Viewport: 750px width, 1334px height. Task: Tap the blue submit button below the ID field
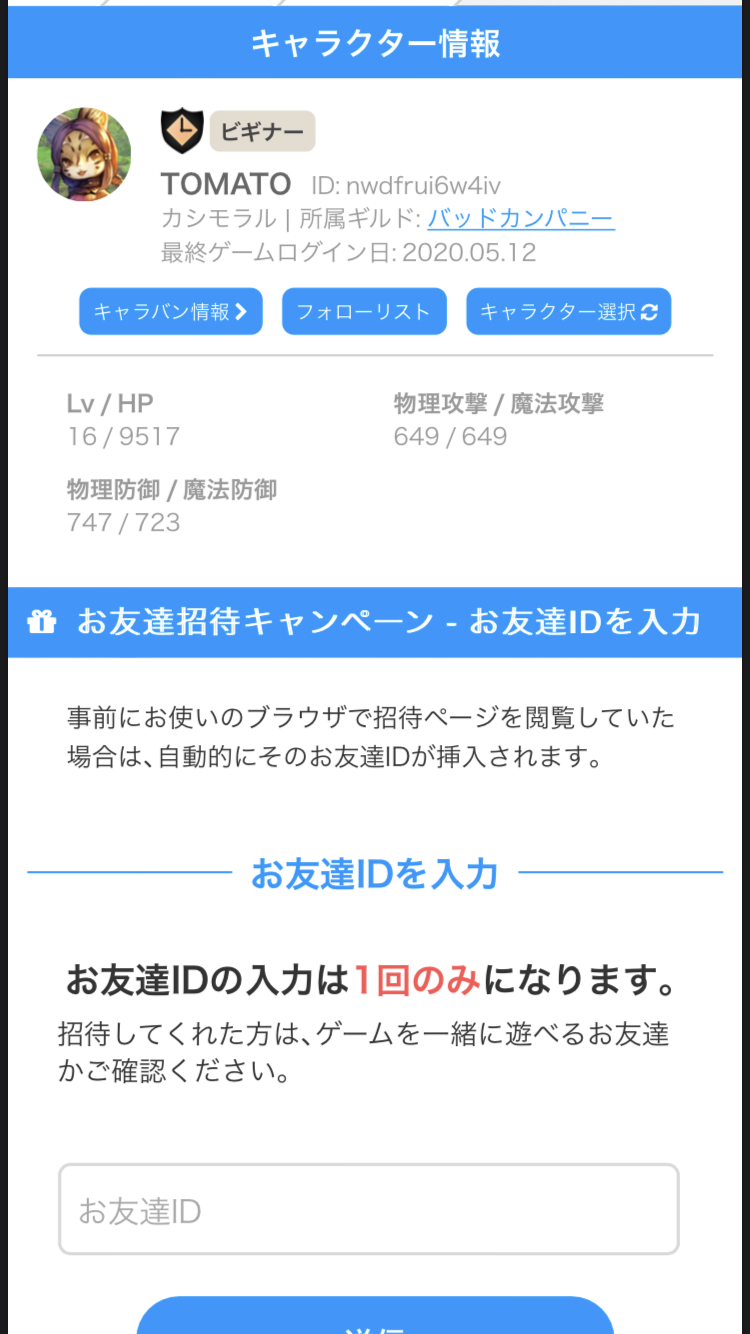[374, 1318]
